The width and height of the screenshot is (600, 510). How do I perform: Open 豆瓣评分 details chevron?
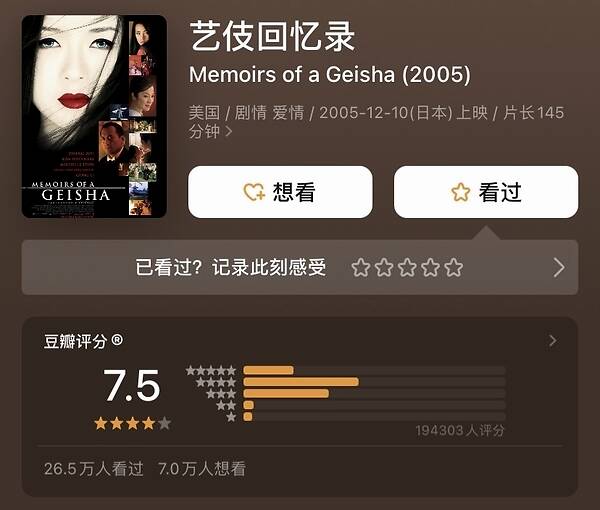tap(553, 341)
